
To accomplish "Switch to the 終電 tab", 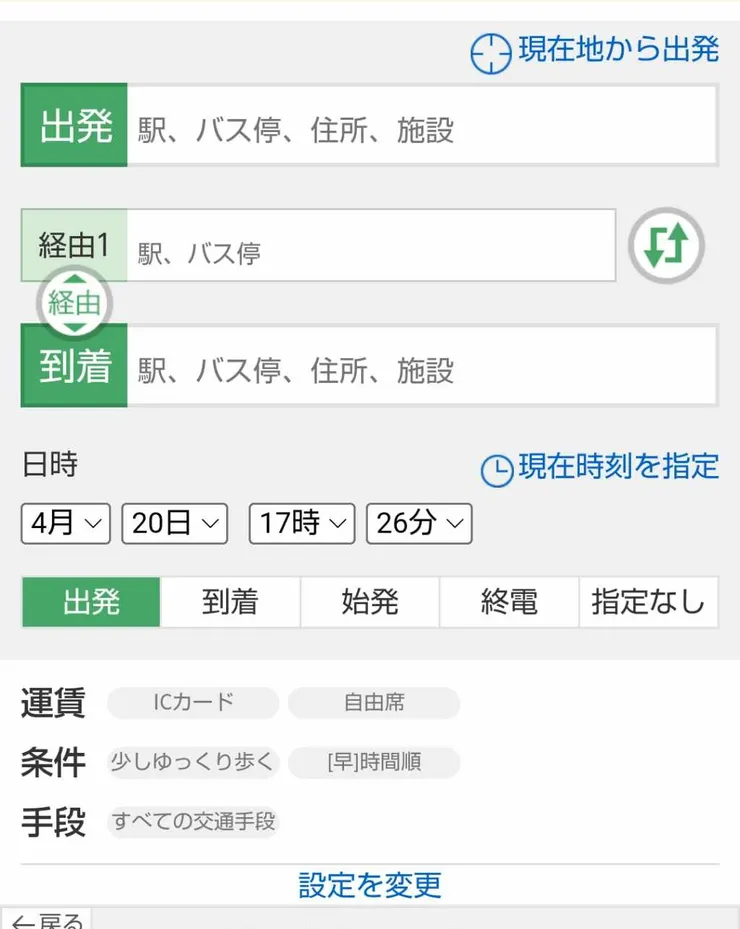I will point(509,600).
